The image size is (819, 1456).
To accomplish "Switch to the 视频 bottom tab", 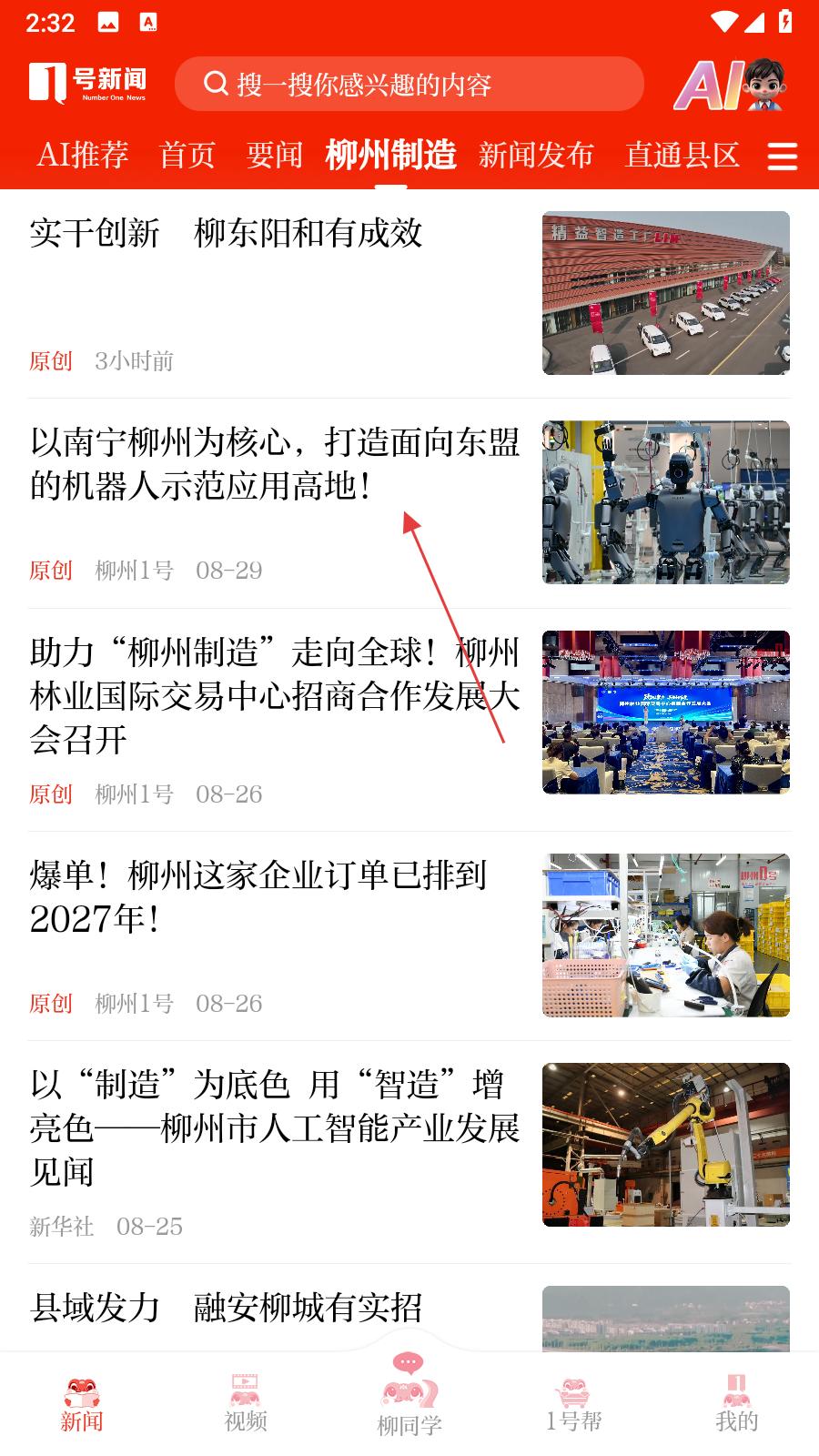I will click(x=246, y=1402).
